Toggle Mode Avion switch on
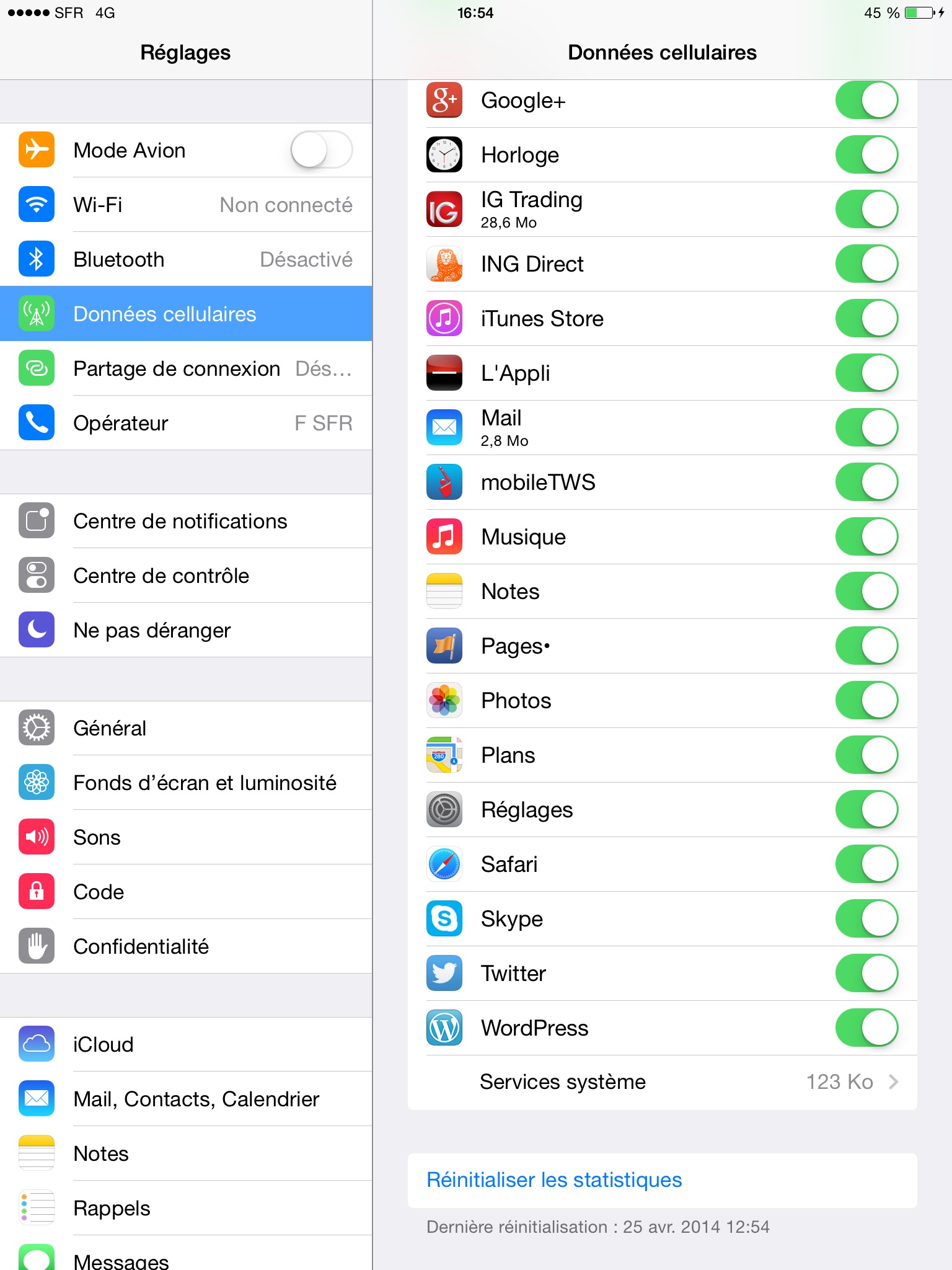 click(x=321, y=150)
